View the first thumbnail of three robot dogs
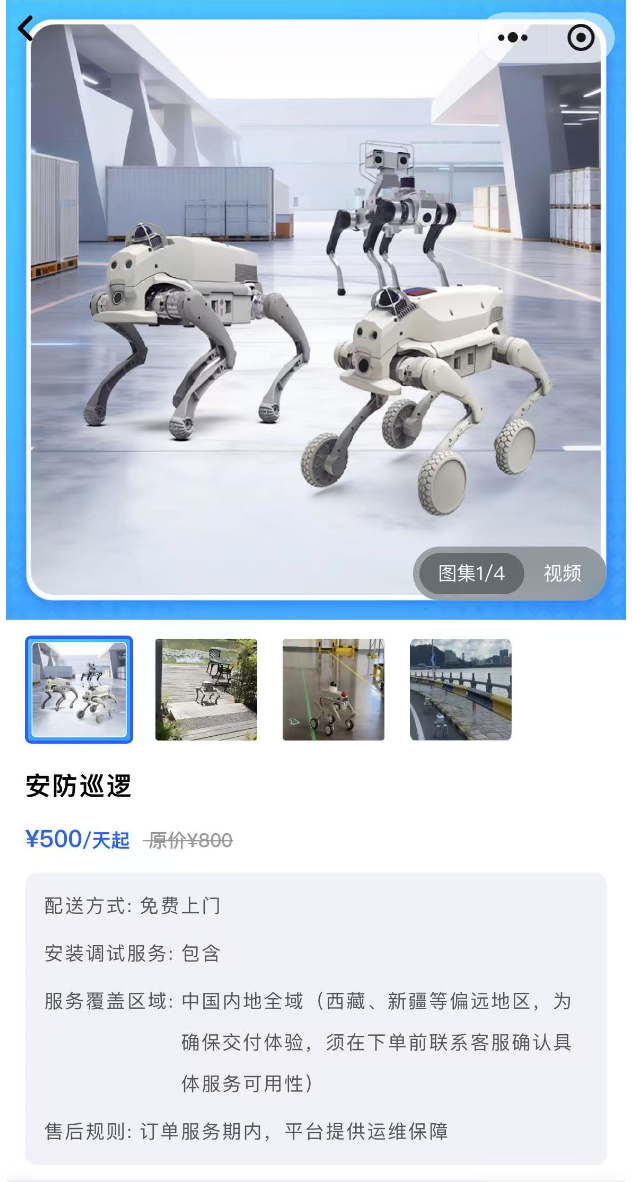632x1182 pixels. coord(79,690)
